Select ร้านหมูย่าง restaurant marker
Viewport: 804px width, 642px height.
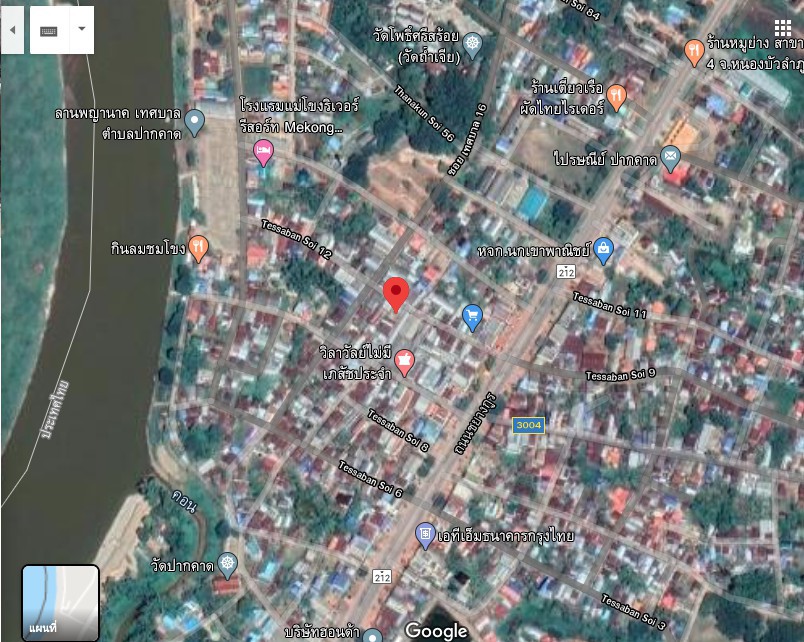[x=695, y=51]
